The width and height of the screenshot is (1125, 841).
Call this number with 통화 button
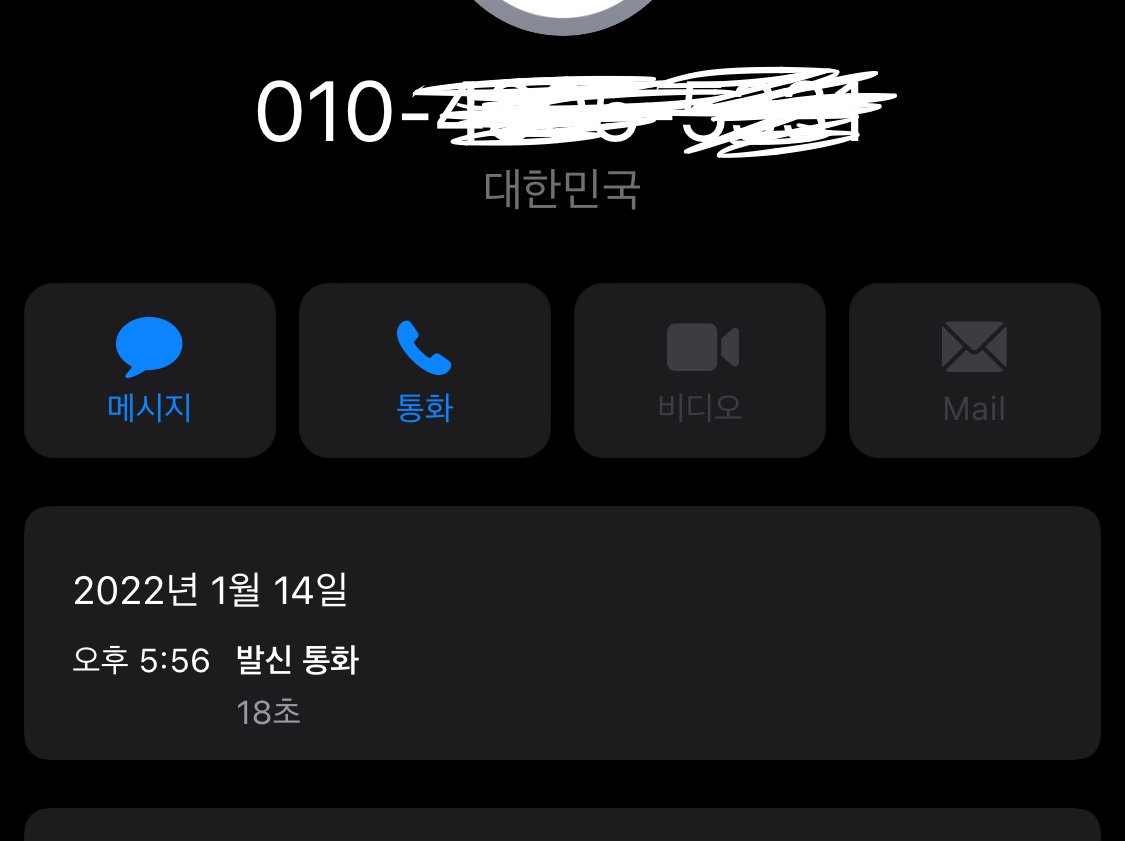click(425, 370)
